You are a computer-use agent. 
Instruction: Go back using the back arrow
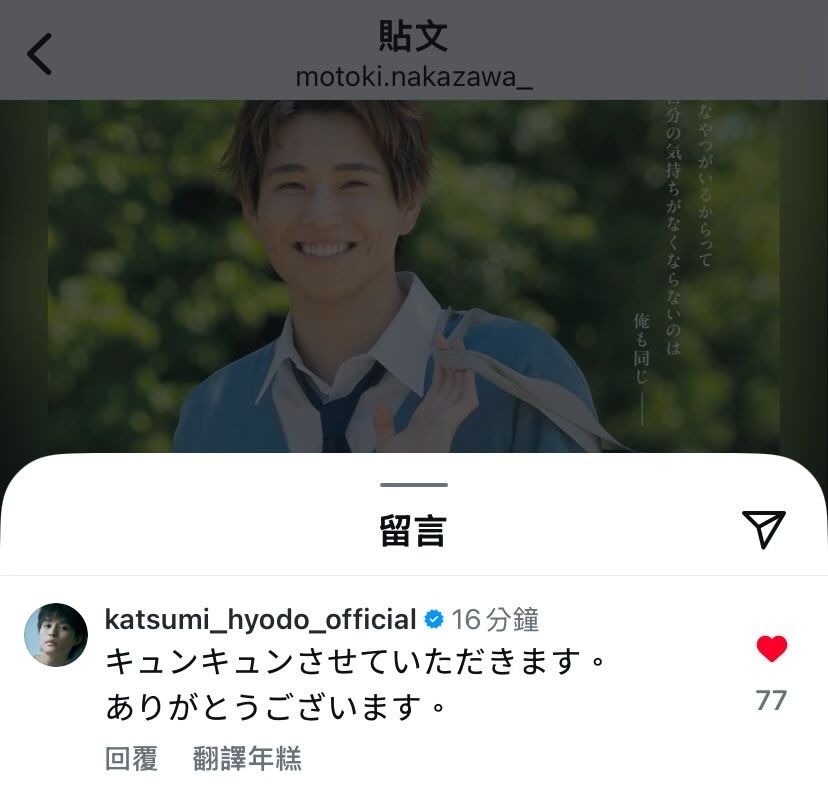(x=40, y=54)
